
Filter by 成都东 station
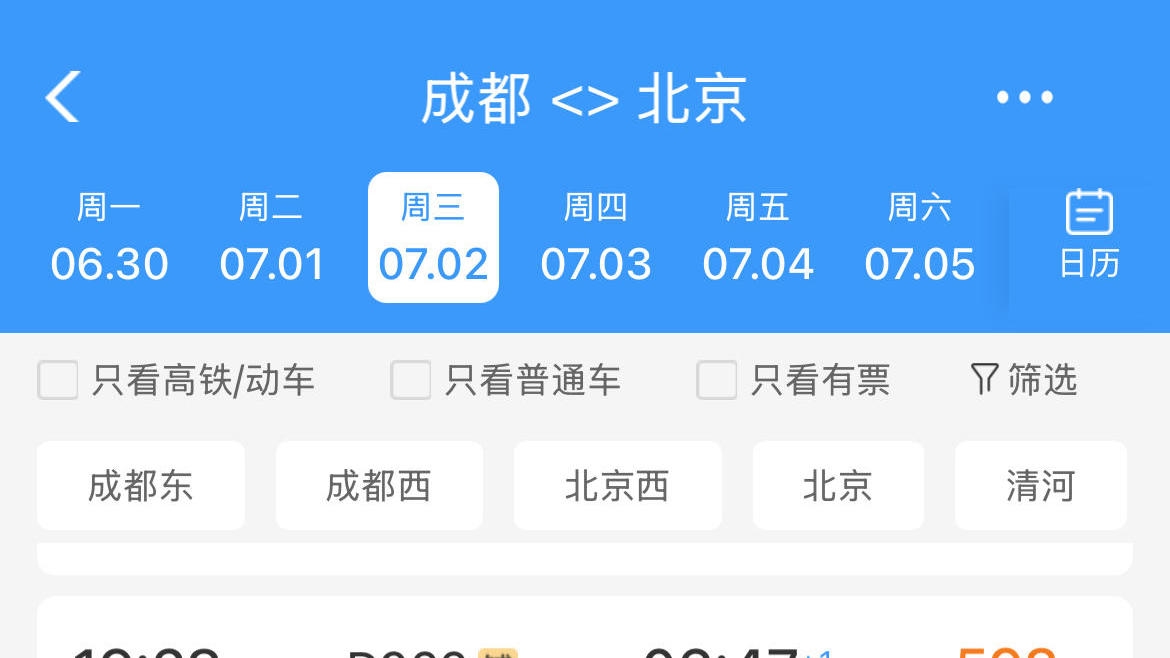tap(141, 486)
